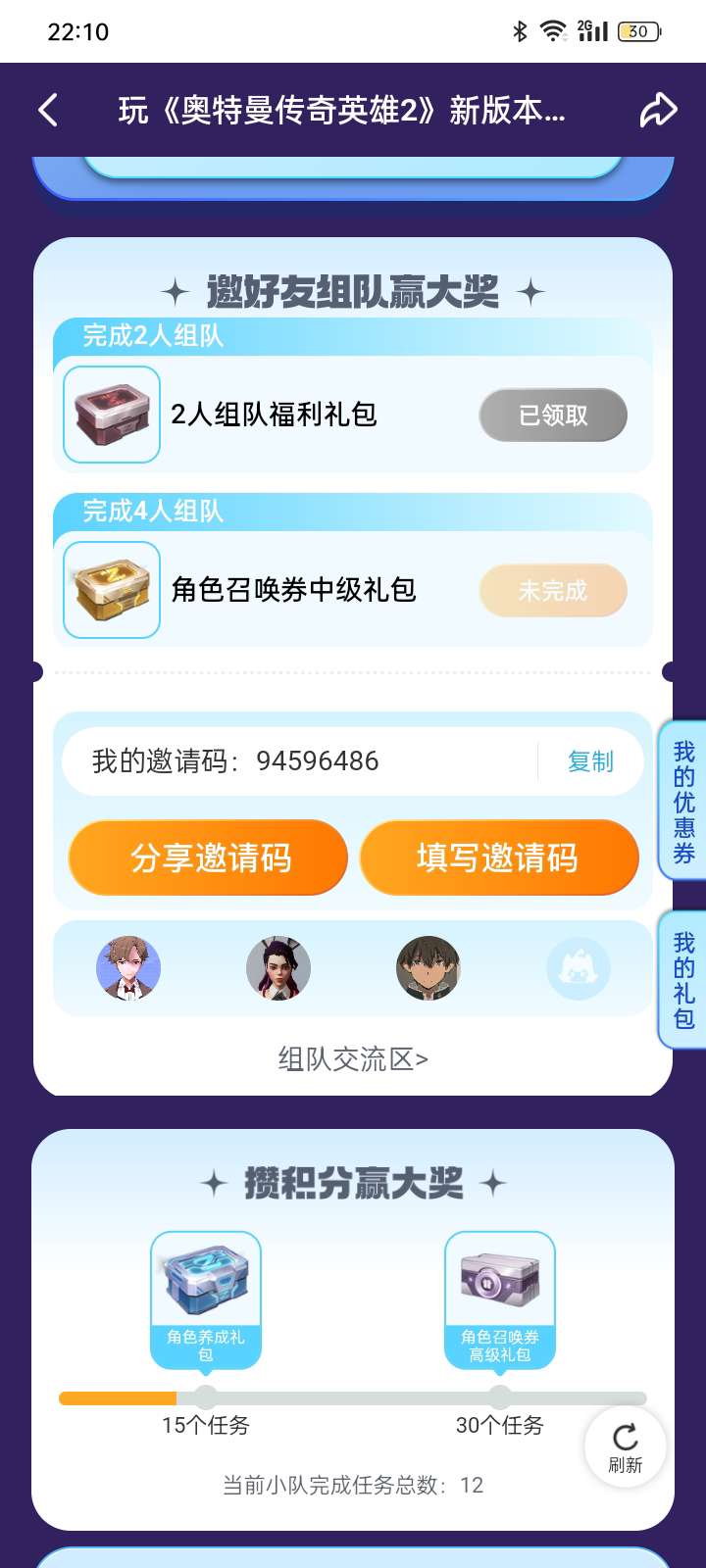Copy my invitation code

[590, 761]
